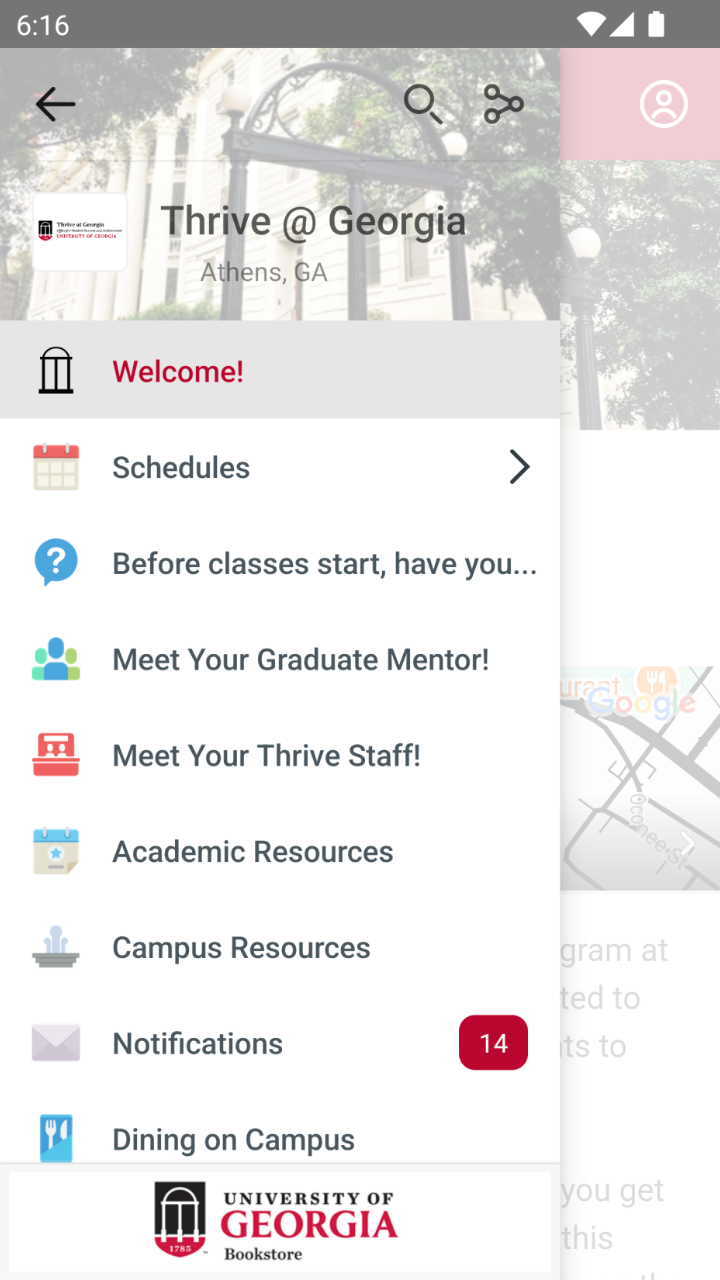Viewport: 720px width, 1280px height.
Task: Tap the fork and knife Dining icon
Action: pyautogui.click(x=56, y=1139)
